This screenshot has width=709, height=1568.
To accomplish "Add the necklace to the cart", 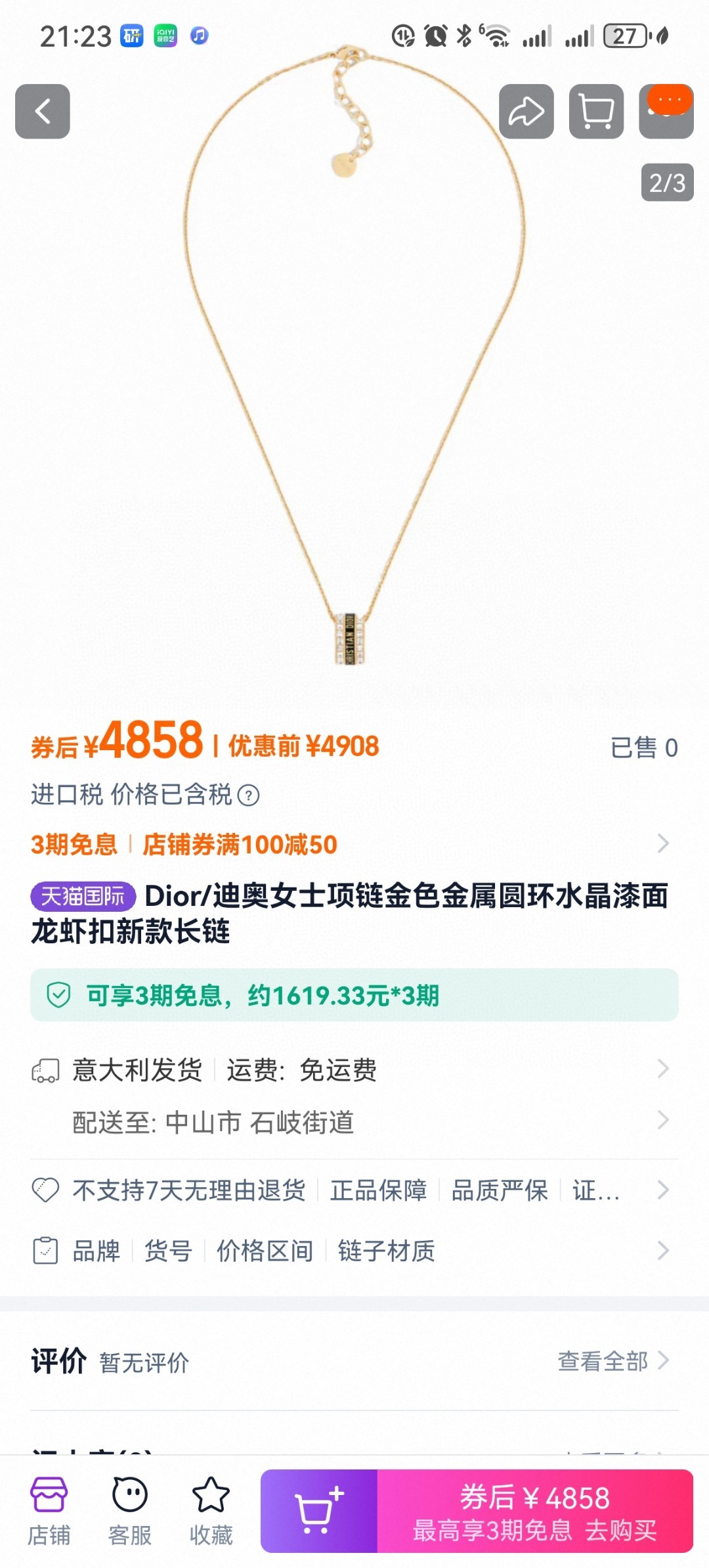I will pos(319,1511).
